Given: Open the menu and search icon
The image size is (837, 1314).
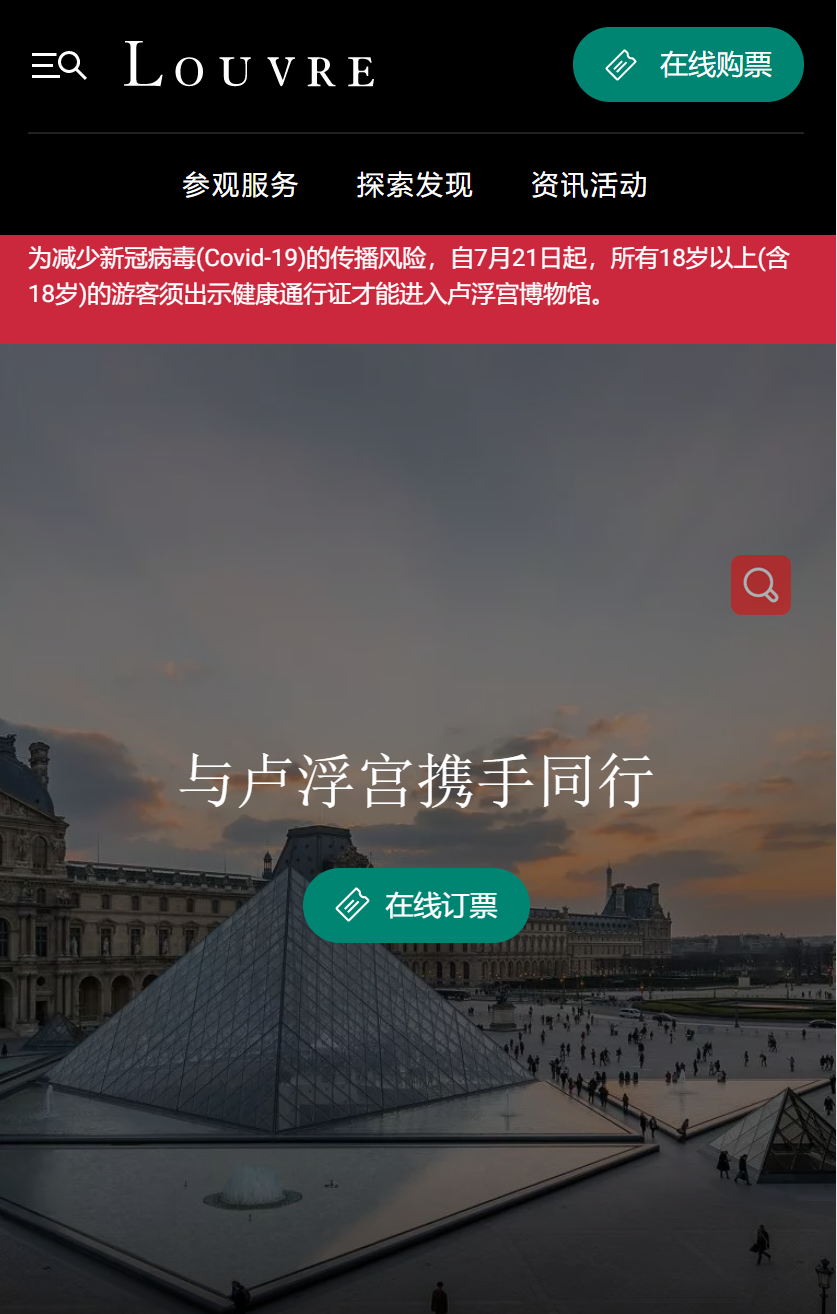Looking at the screenshot, I should 59,66.
